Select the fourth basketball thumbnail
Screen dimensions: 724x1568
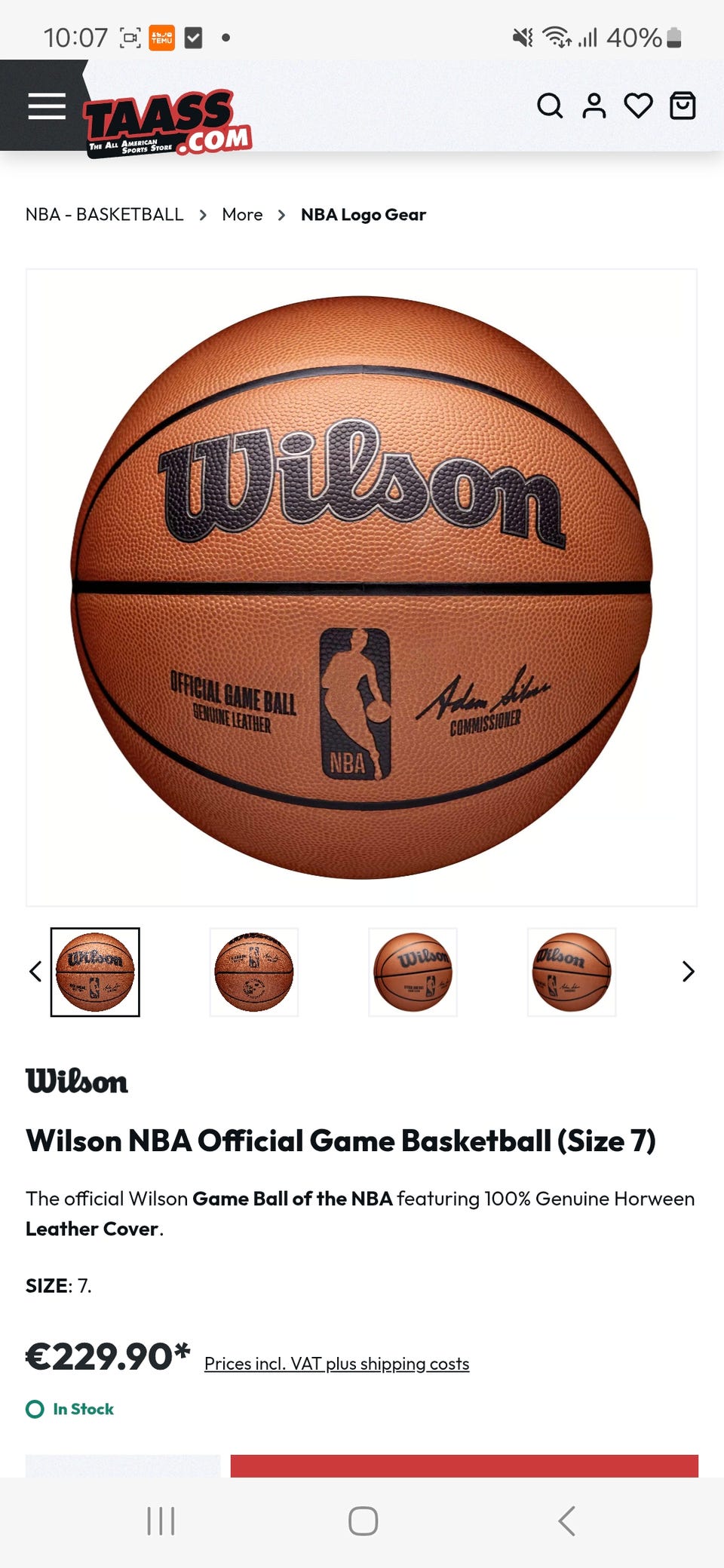tap(572, 972)
